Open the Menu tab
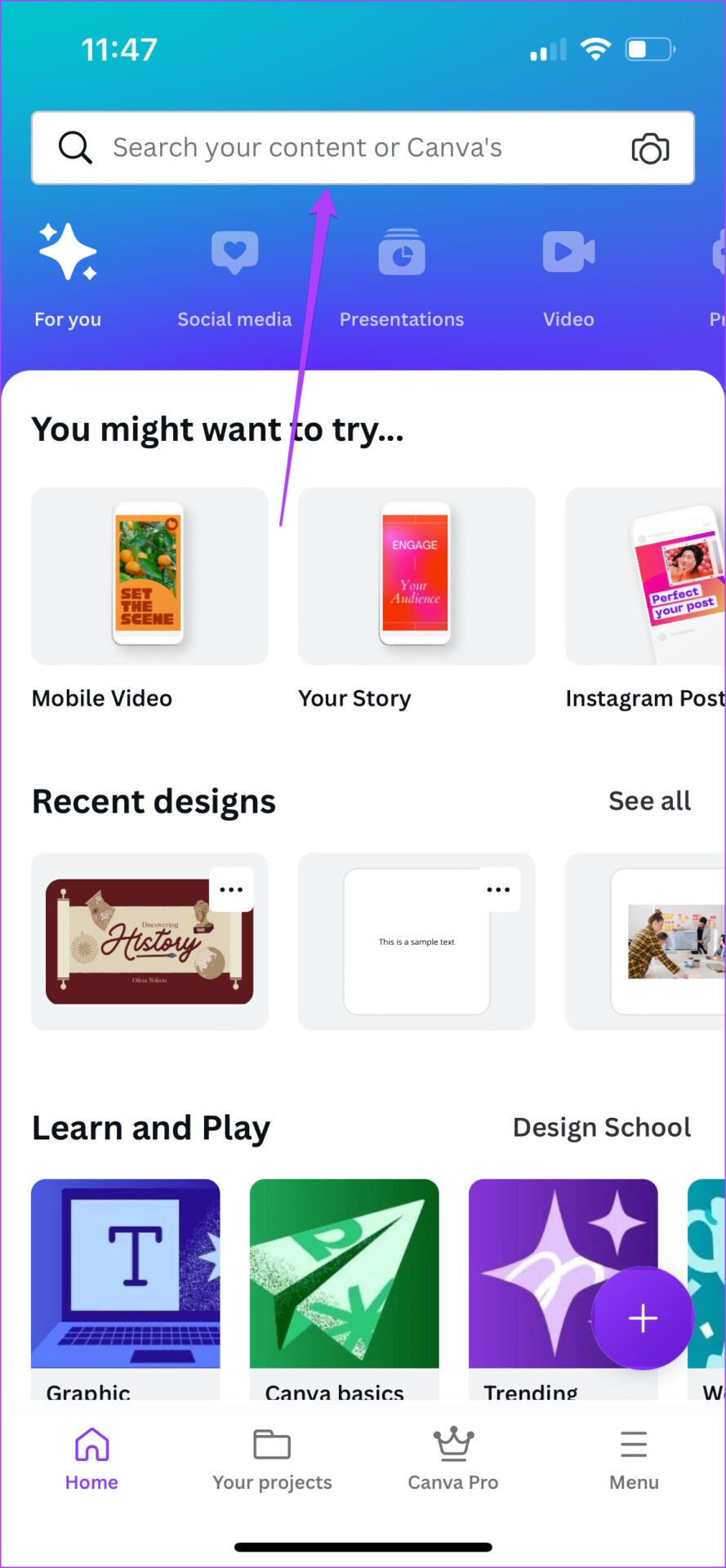The width and height of the screenshot is (726, 1568). (x=634, y=1459)
